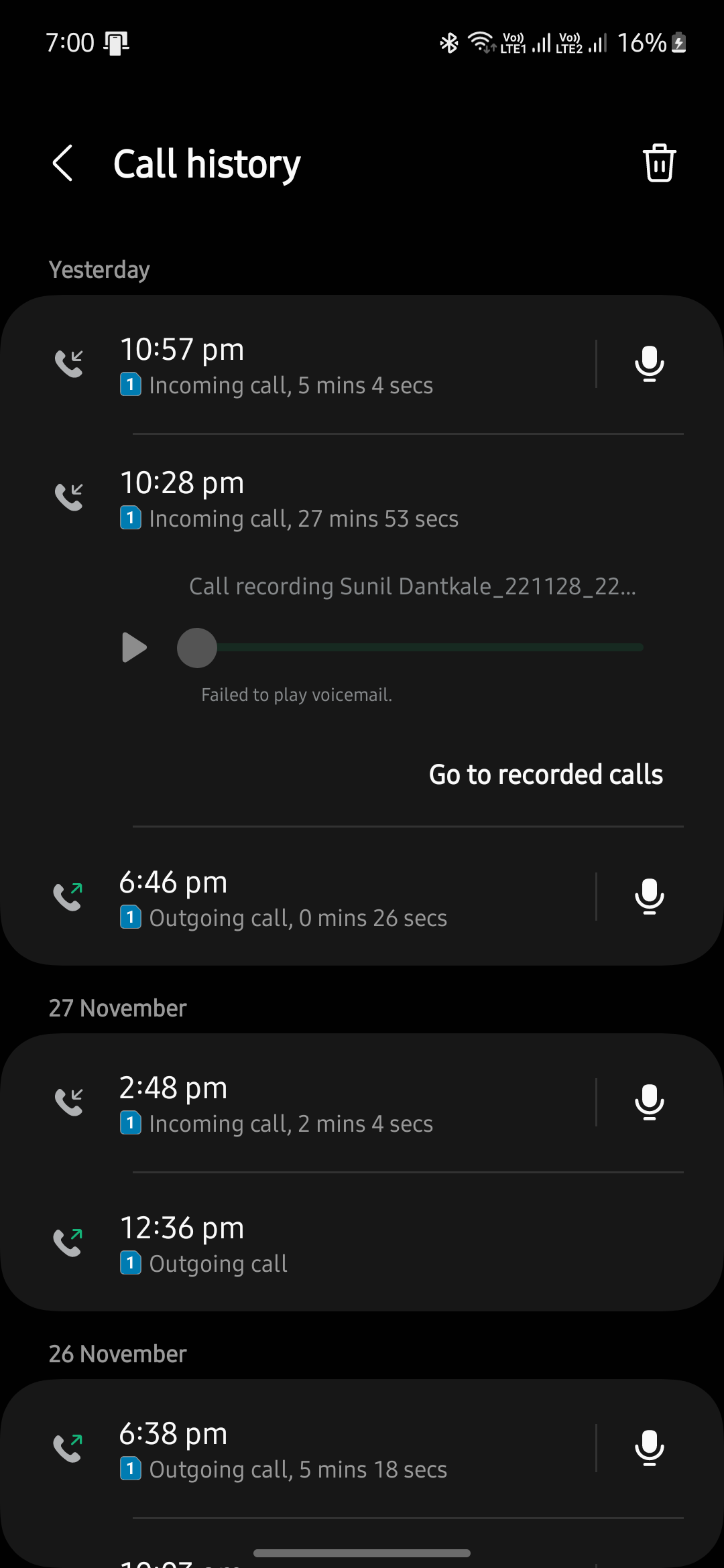Viewport: 724px width, 1568px height.
Task: Play the Sunil Dantkale call recording
Action: coord(134,647)
